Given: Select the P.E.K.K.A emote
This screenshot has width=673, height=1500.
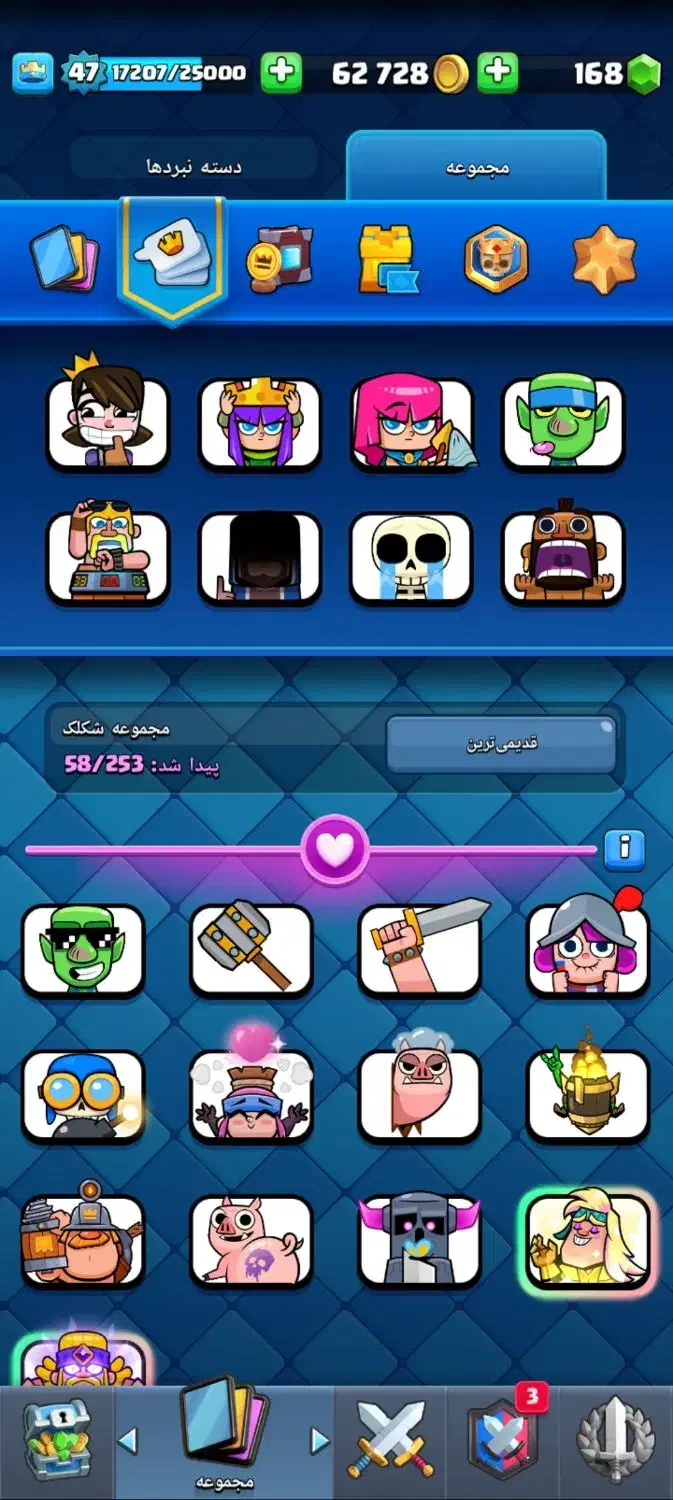Looking at the screenshot, I should click(420, 1240).
